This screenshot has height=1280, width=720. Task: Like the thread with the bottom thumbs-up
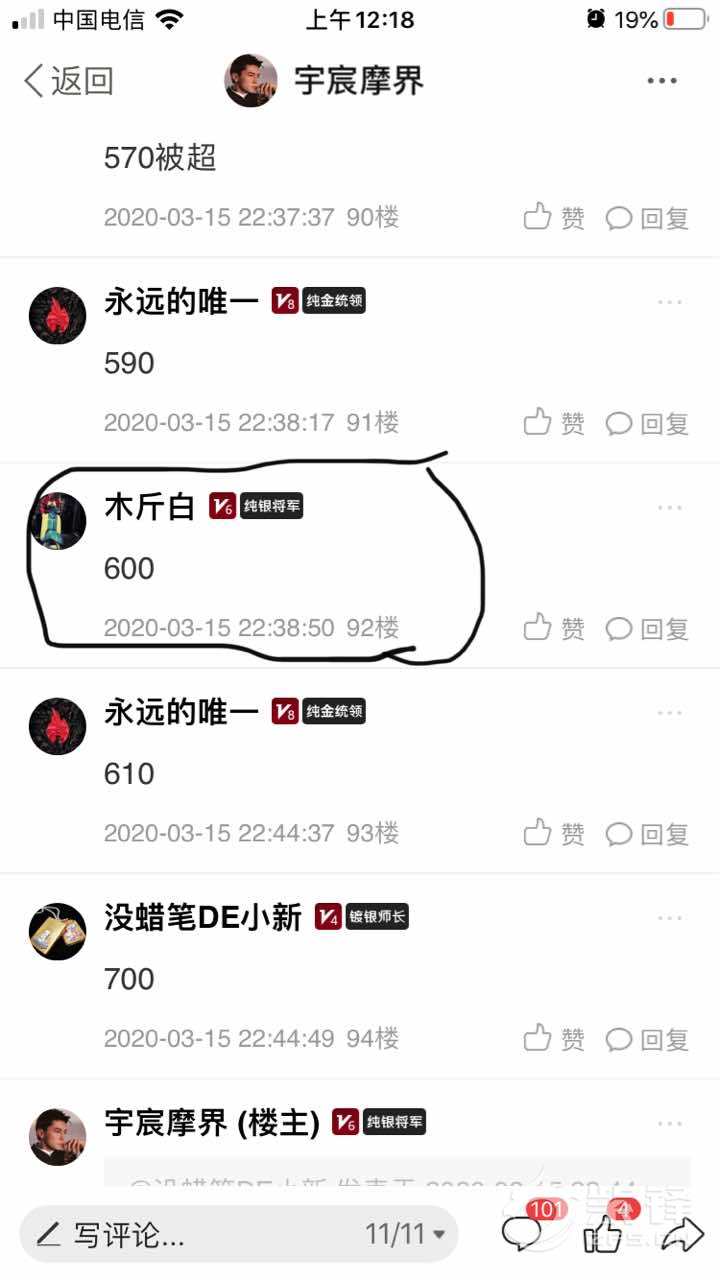tap(603, 1234)
